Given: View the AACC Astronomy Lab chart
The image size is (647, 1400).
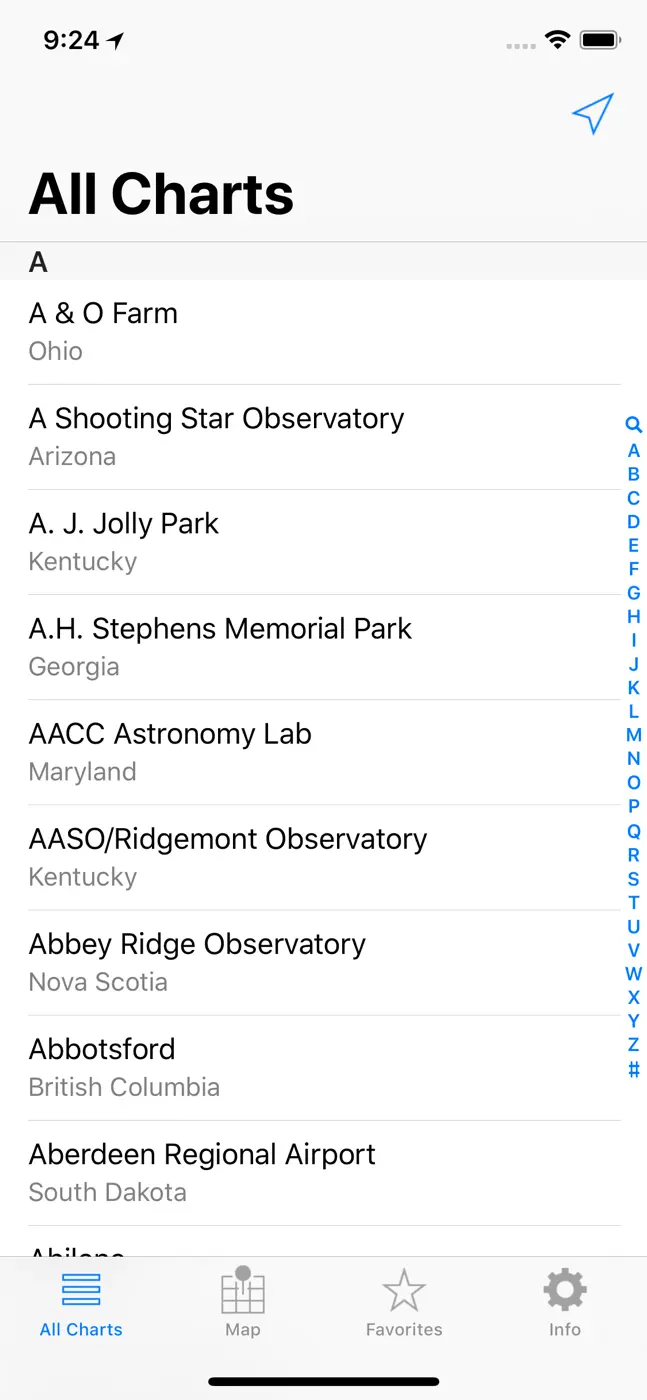Looking at the screenshot, I should point(324,752).
